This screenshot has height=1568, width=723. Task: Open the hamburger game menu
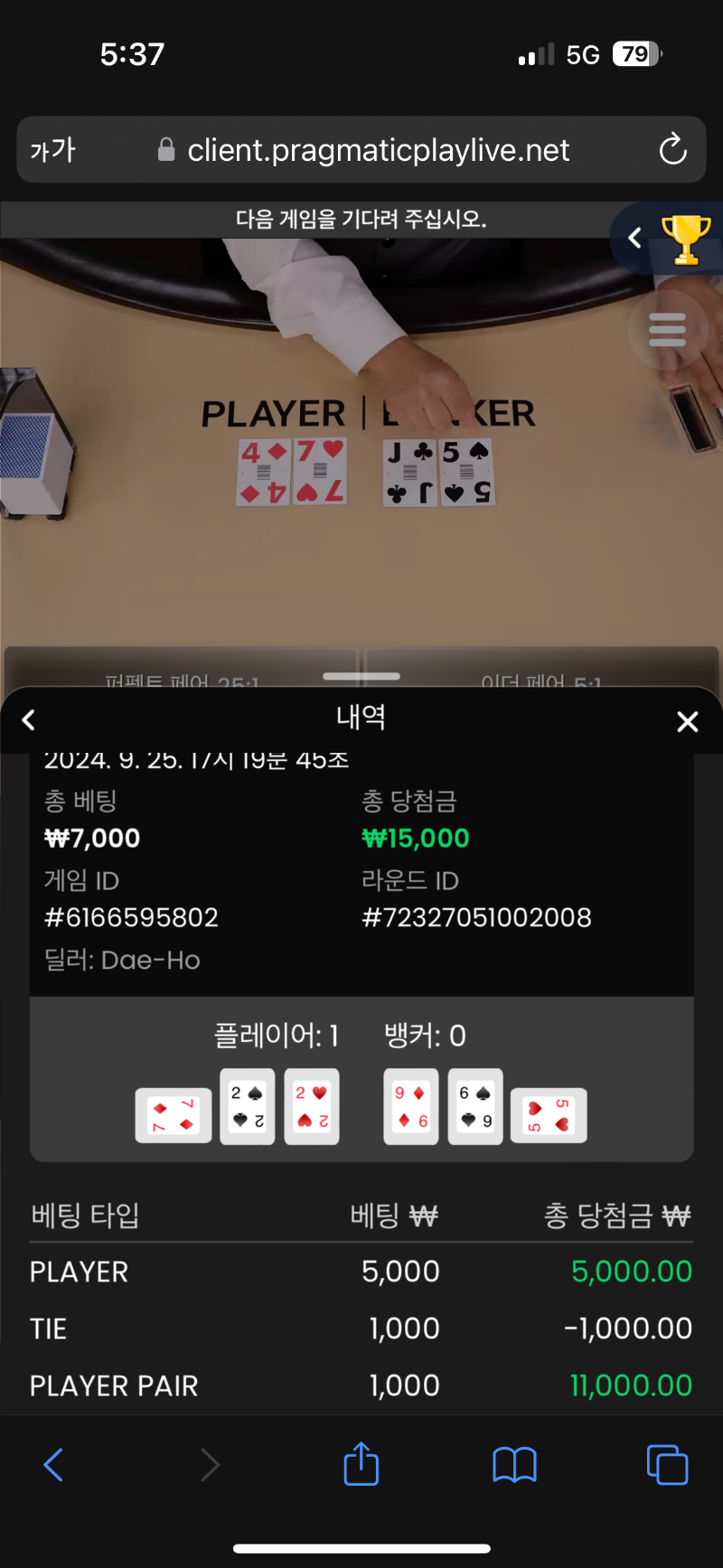click(x=667, y=330)
